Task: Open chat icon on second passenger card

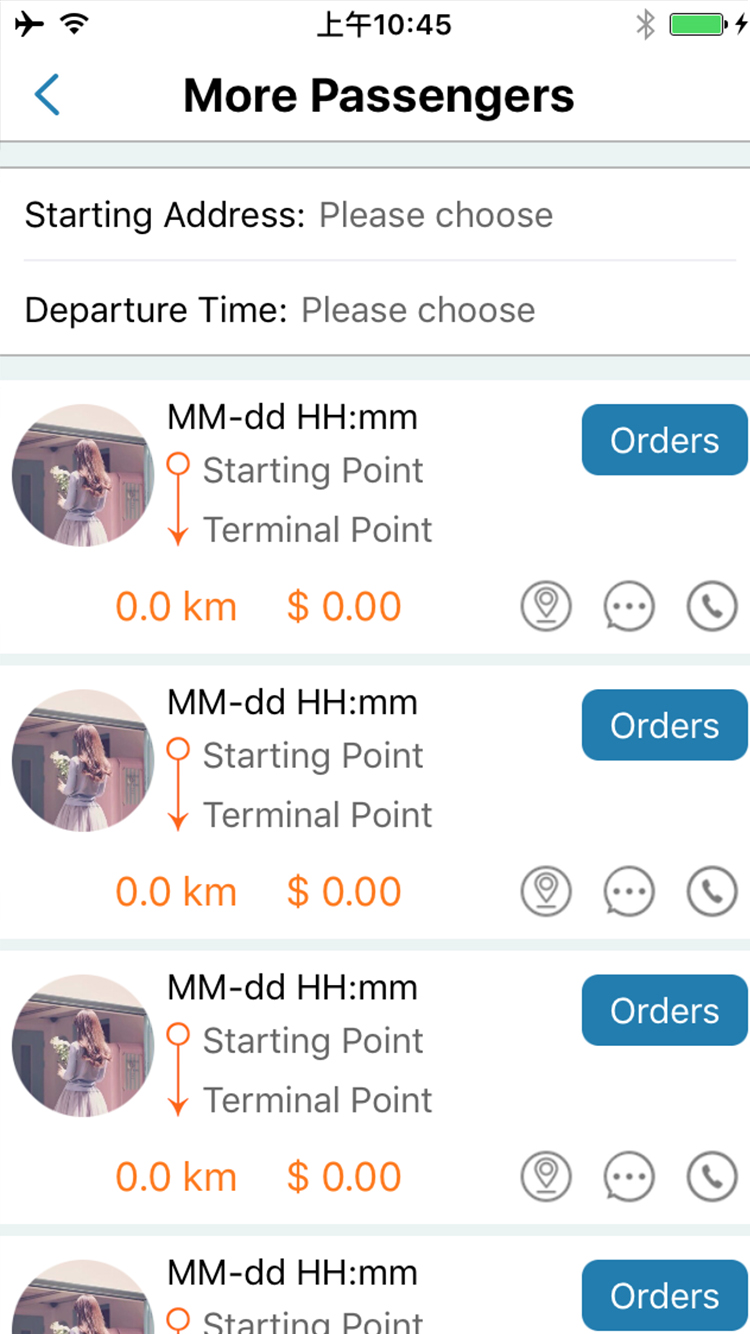Action: (629, 891)
